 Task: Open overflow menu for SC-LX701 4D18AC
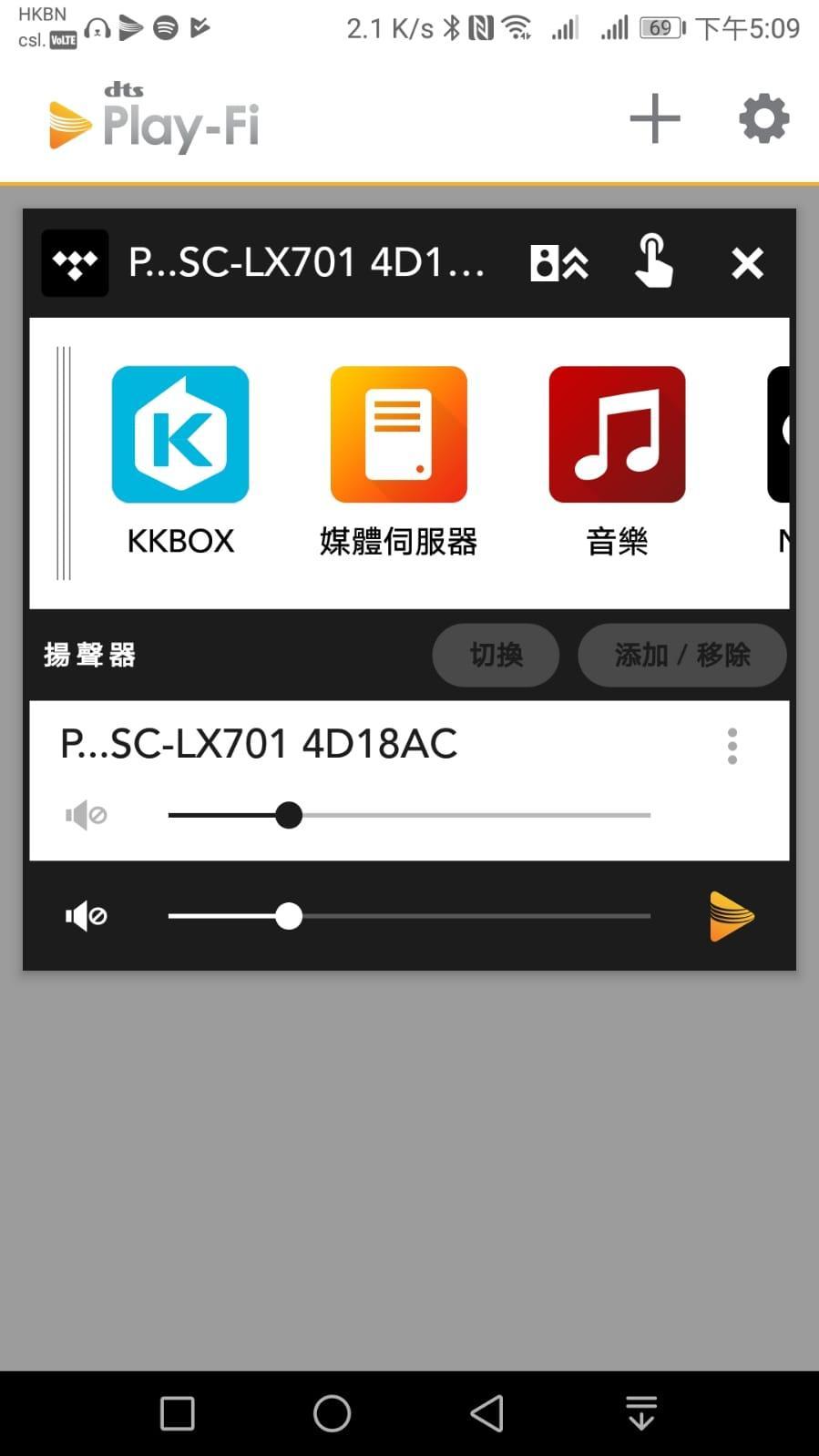click(x=732, y=747)
